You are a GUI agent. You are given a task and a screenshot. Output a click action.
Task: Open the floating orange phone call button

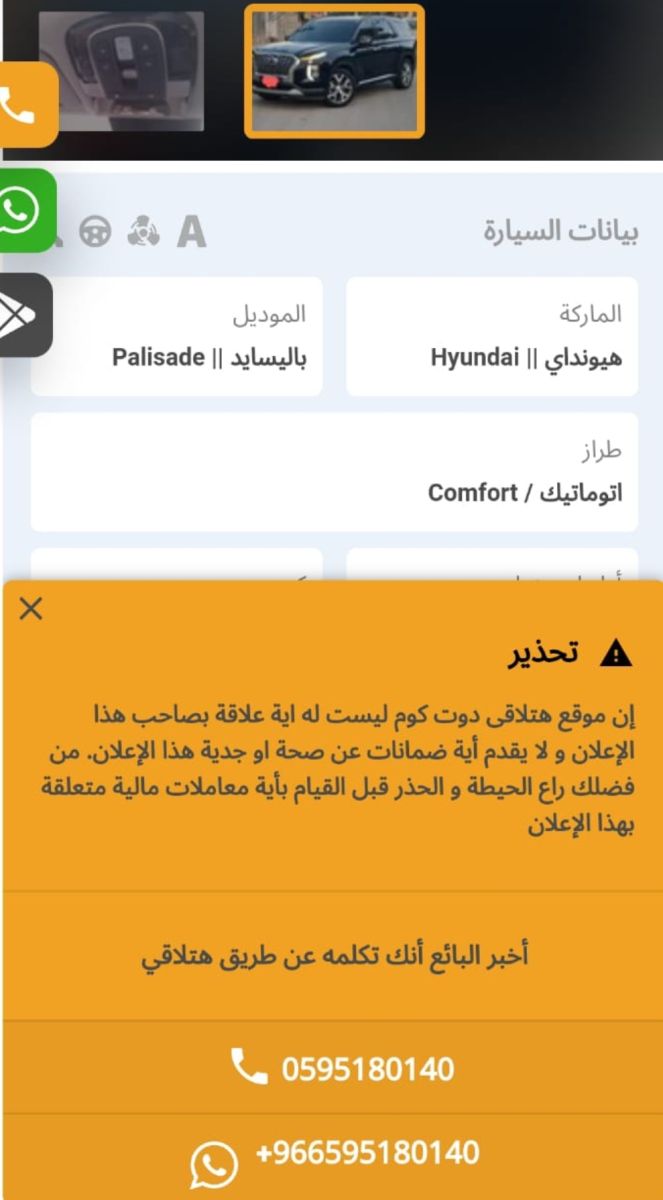point(27,105)
